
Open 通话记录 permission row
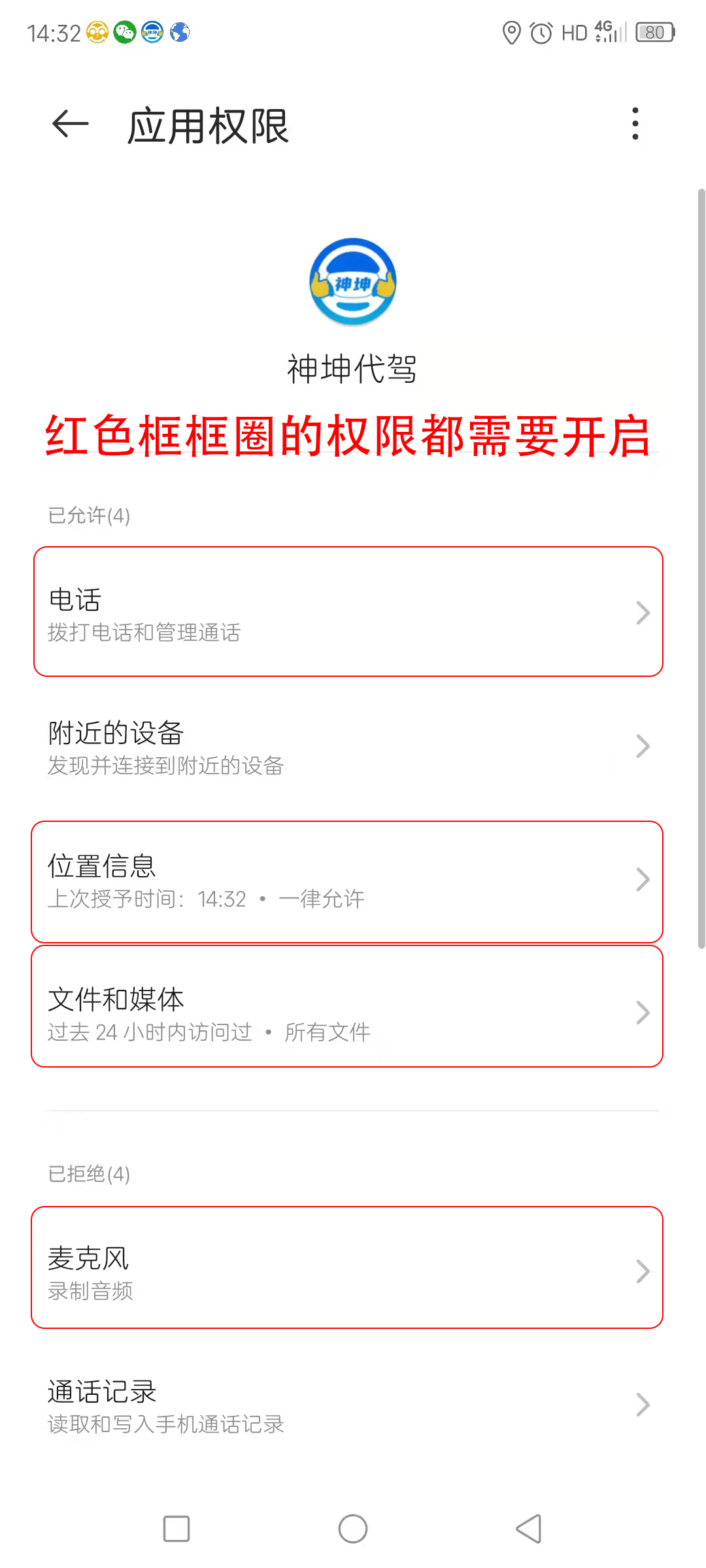(348, 1406)
